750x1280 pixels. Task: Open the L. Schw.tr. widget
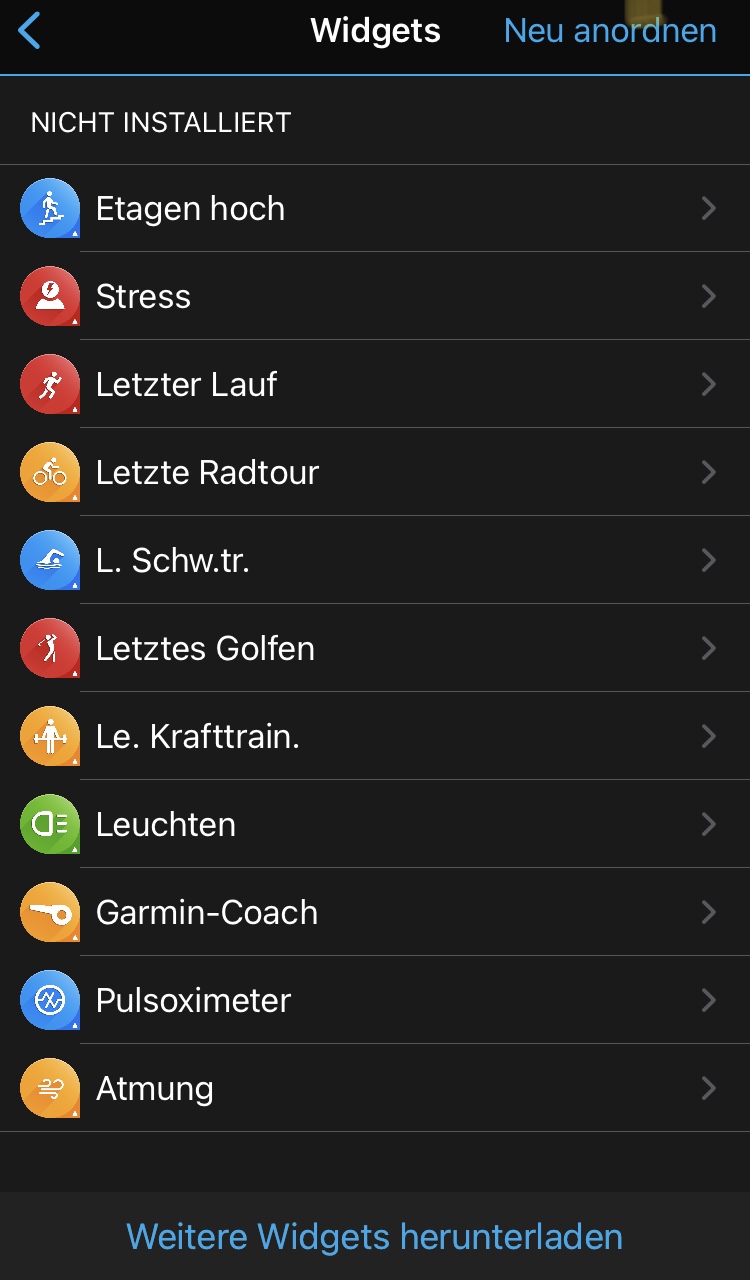coord(375,561)
